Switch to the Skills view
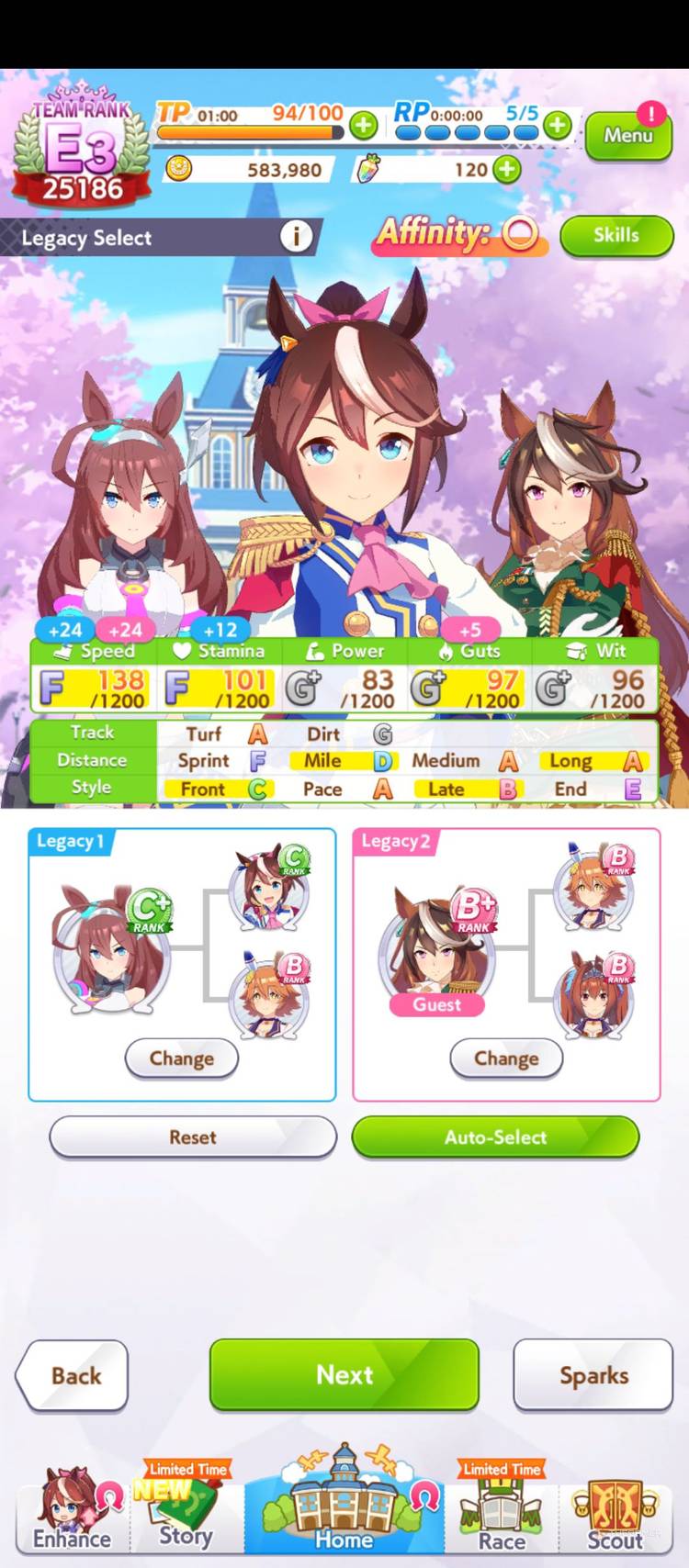The height and width of the screenshot is (1568, 689). click(x=616, y=236)
